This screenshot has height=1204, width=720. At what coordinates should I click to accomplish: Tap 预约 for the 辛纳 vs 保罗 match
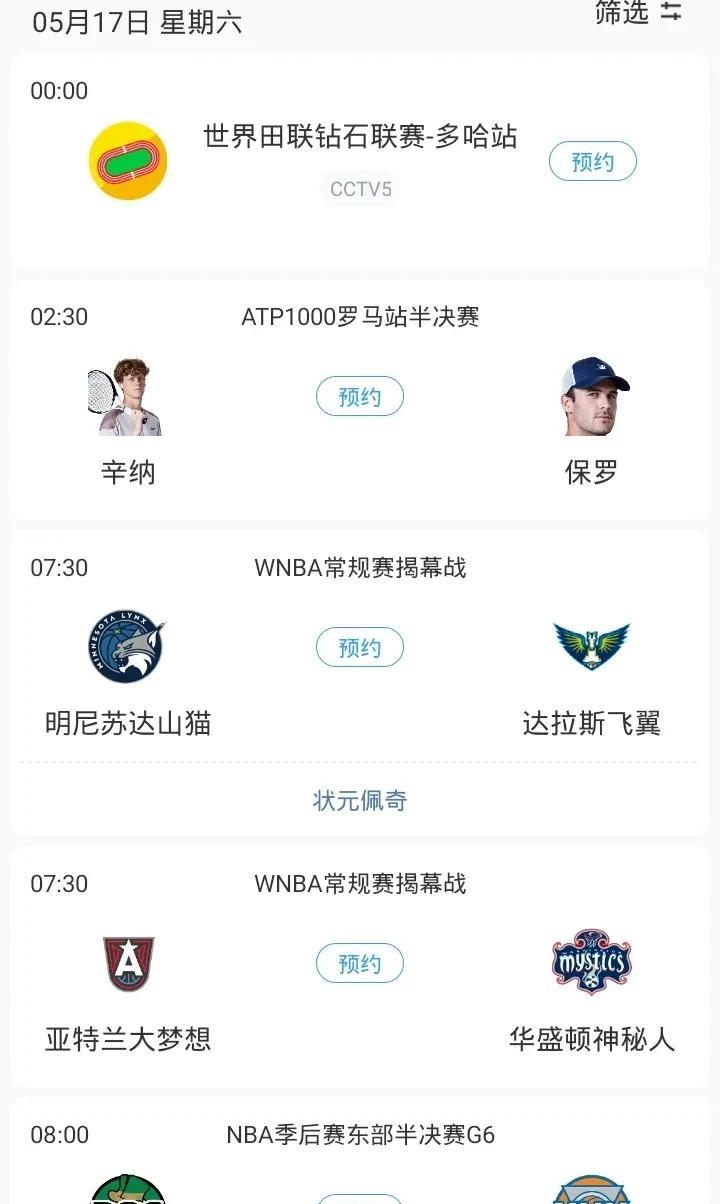tap(360, 396)
